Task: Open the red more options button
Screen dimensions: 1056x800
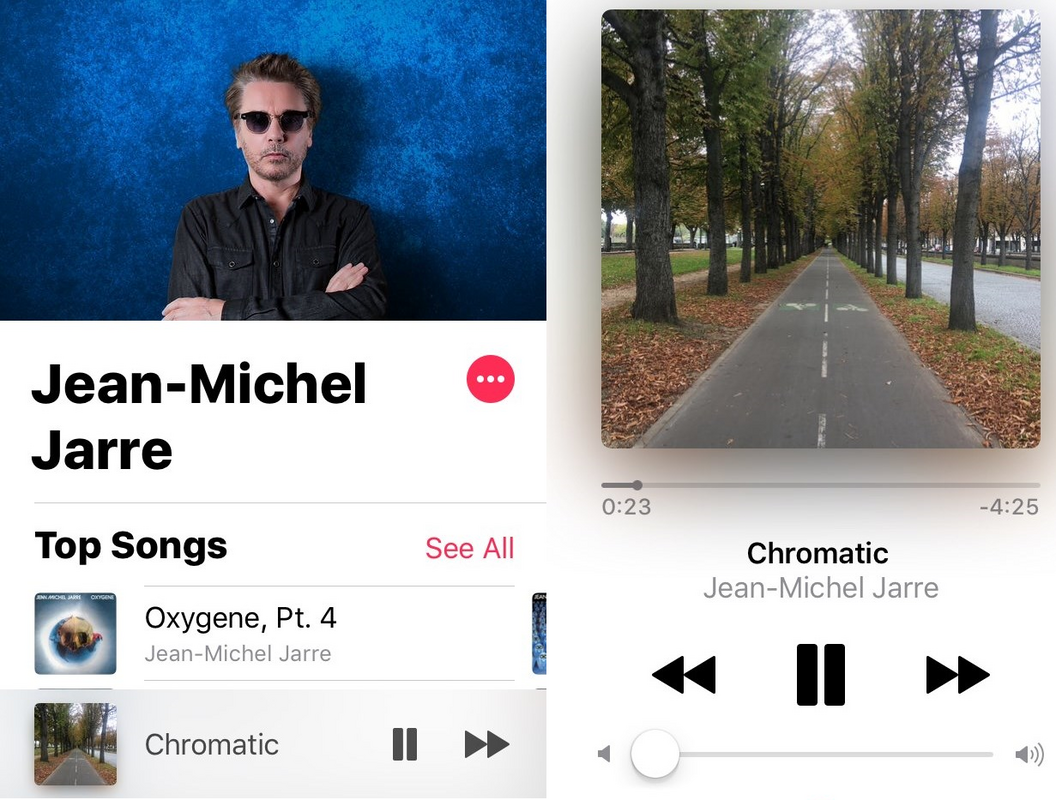Action: pos(490,380)
